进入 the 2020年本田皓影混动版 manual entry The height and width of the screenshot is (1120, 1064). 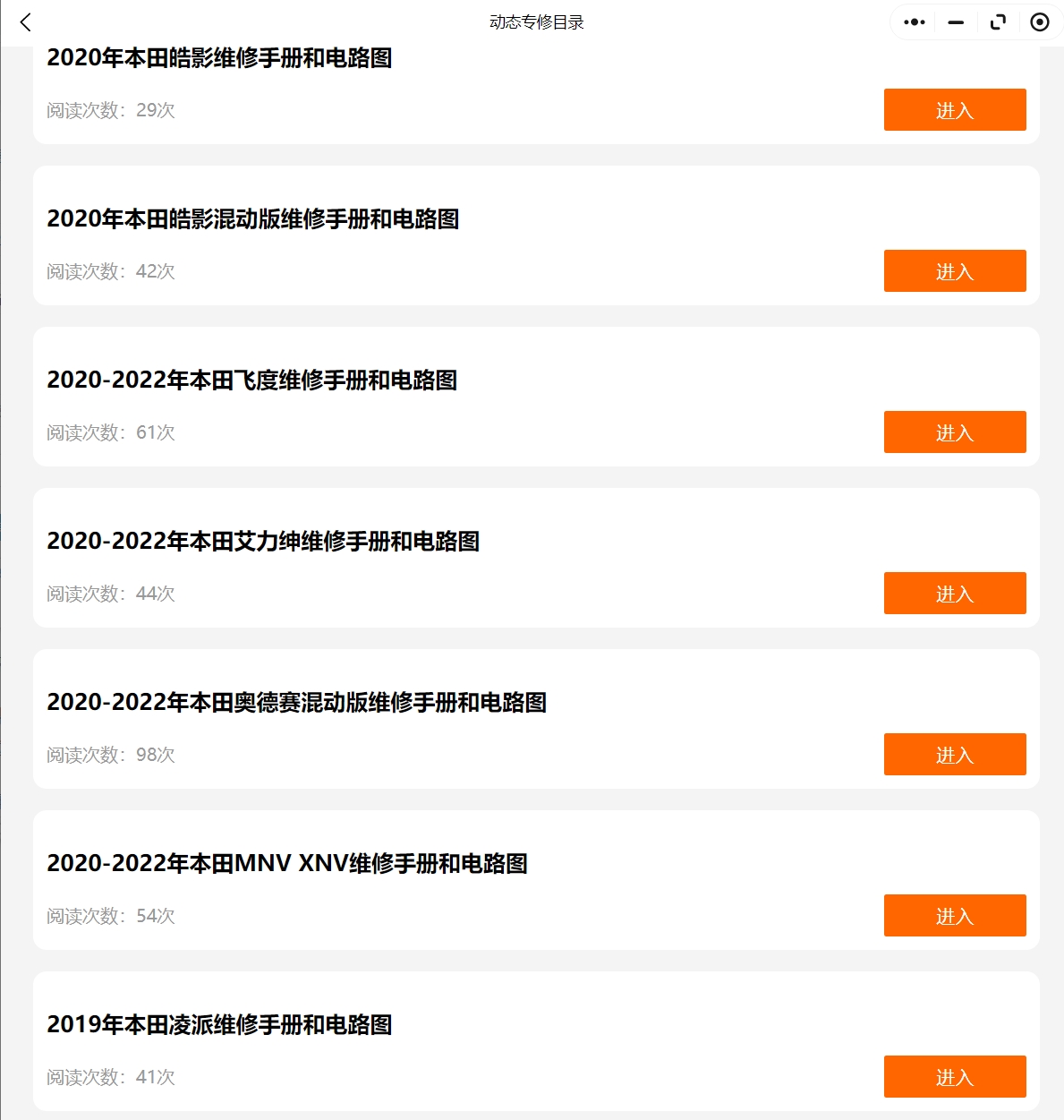(954, 270)
